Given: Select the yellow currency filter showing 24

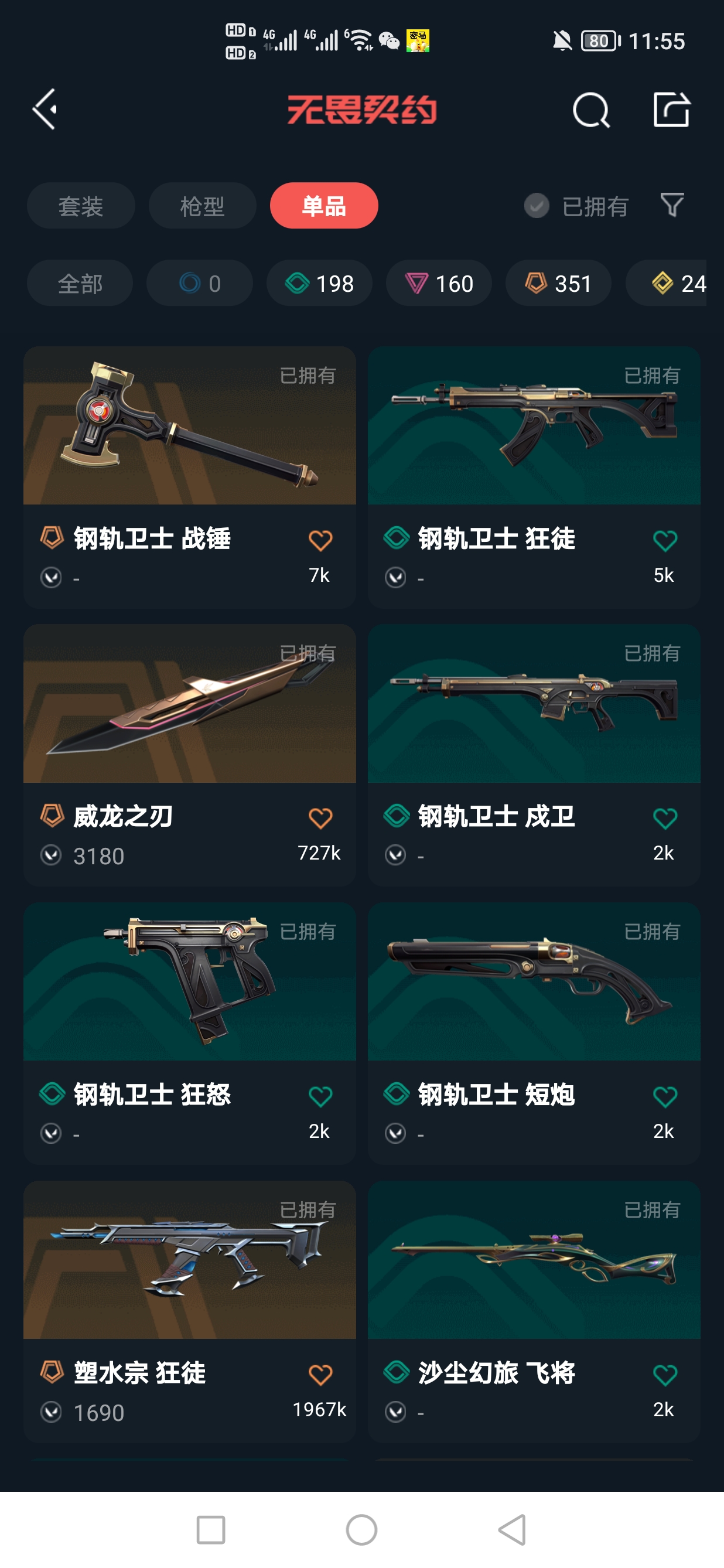Looking at the screenshot, I should [x=675, y=282].
